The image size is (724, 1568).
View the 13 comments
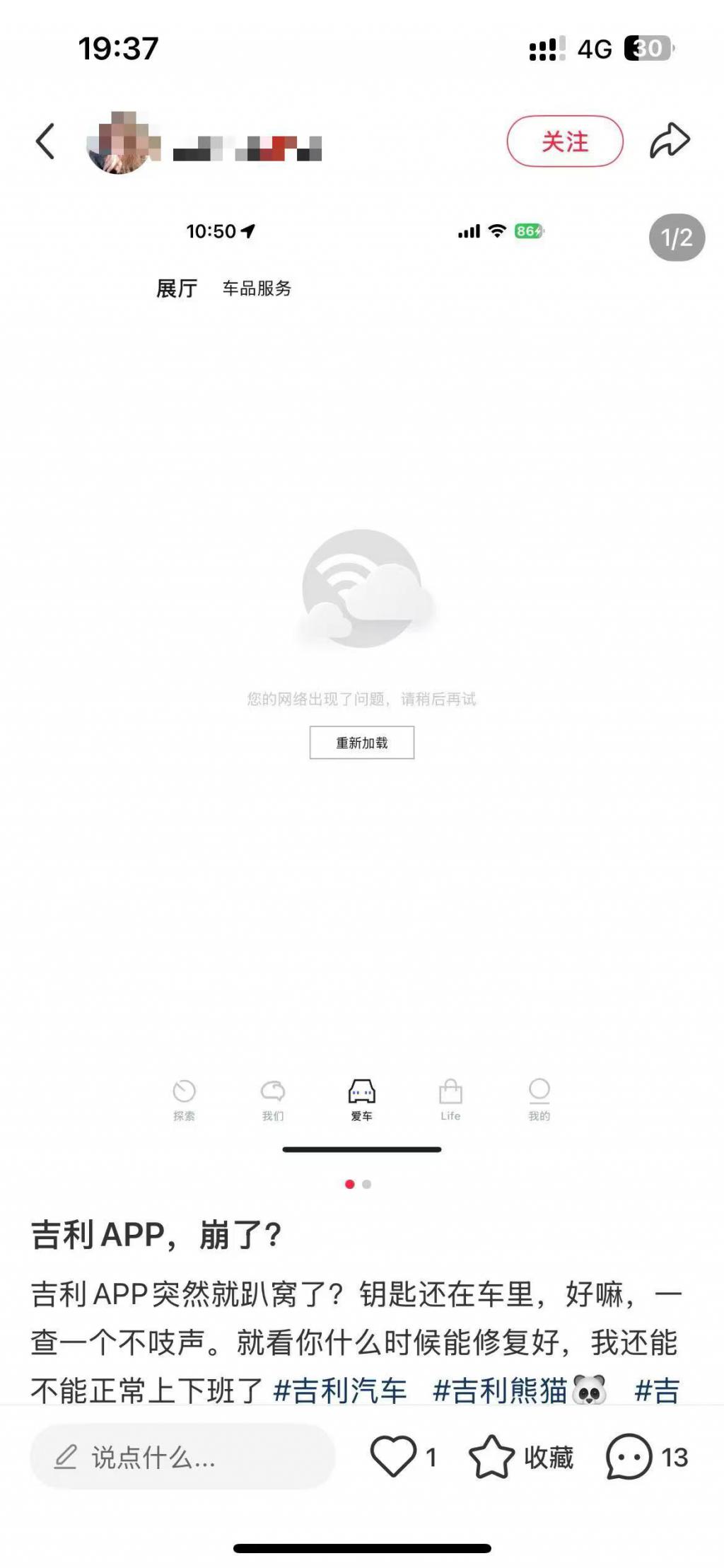pos(629,1456)
